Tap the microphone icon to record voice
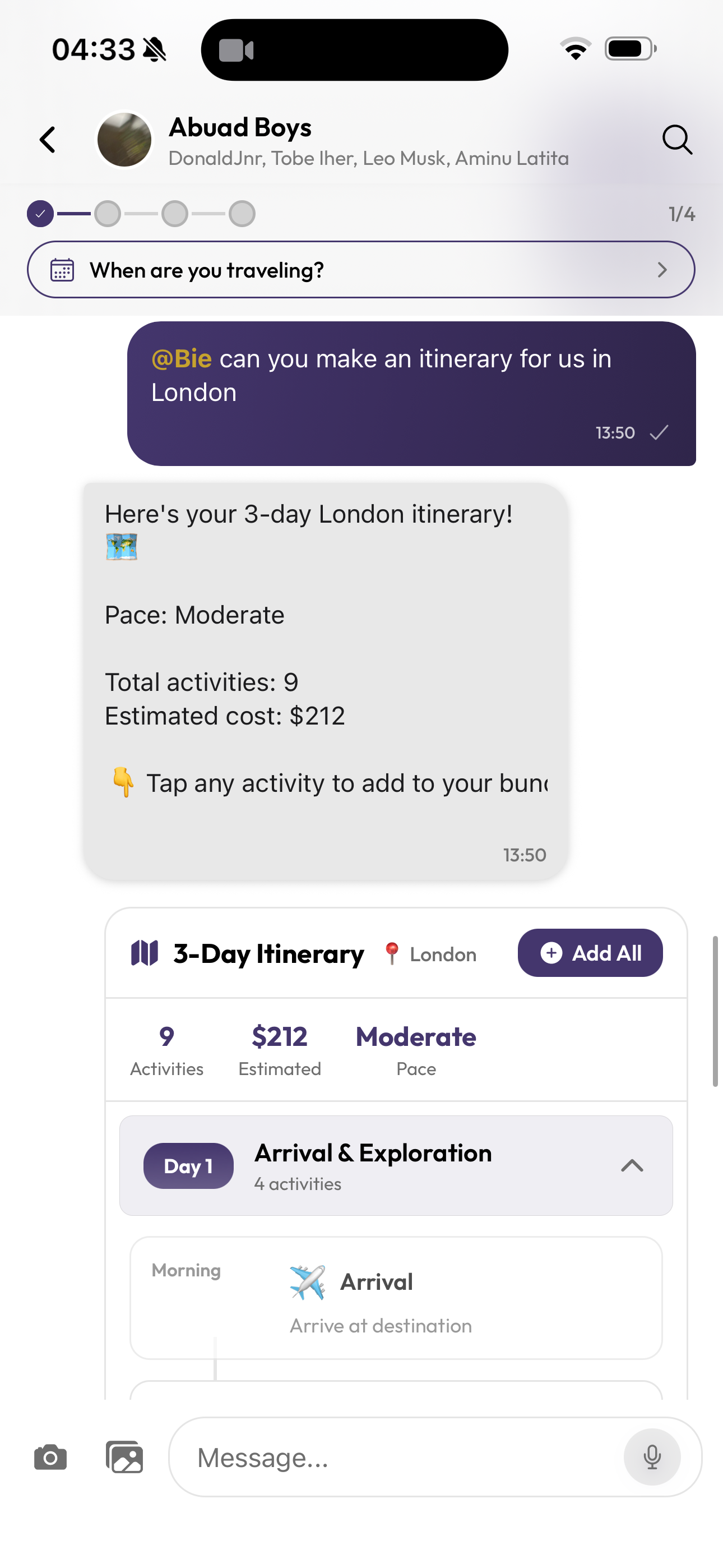The height and width of the screenshot is (1568, 723). [652, 1457]
